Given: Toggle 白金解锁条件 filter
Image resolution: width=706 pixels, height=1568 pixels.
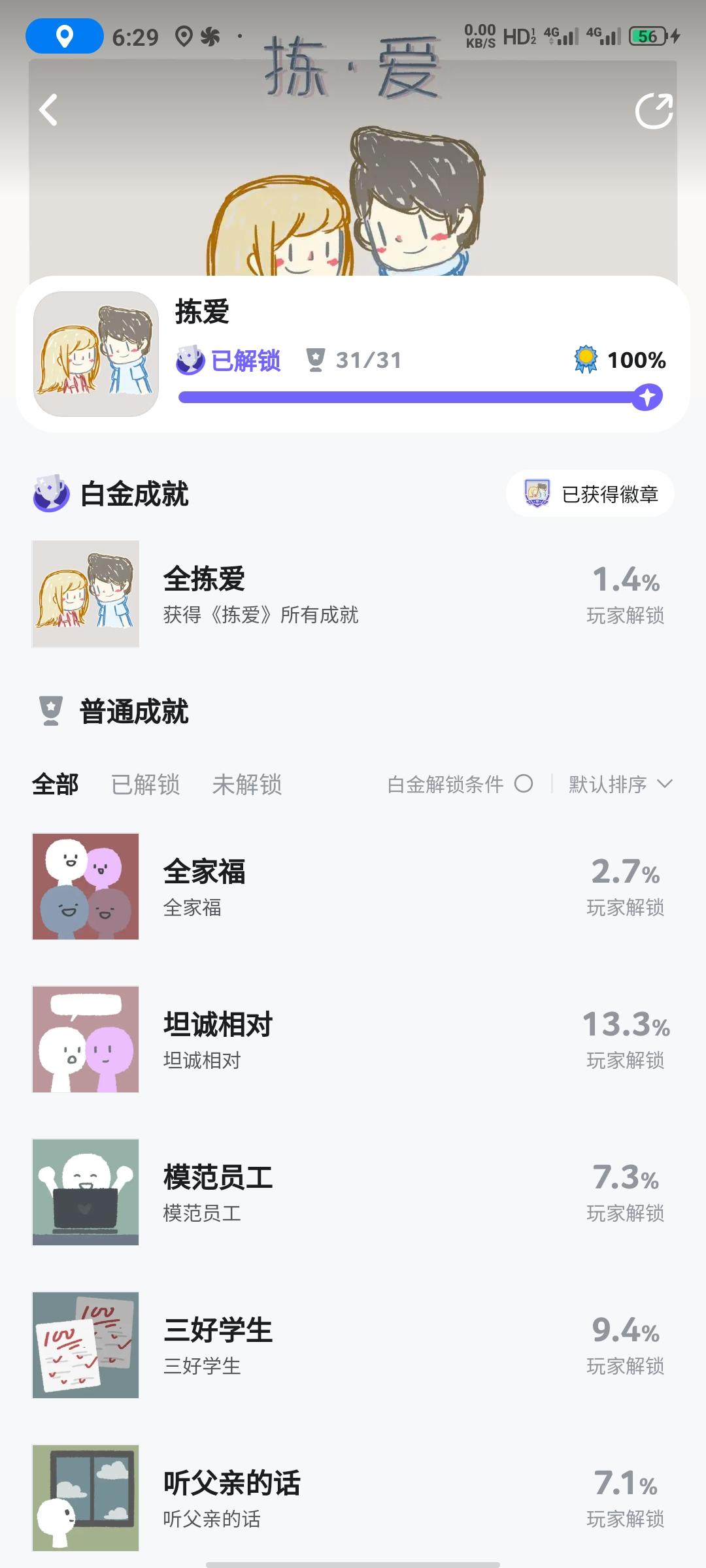Looking at the screenshot, I should pyautogui.click(x=460, y=784).
